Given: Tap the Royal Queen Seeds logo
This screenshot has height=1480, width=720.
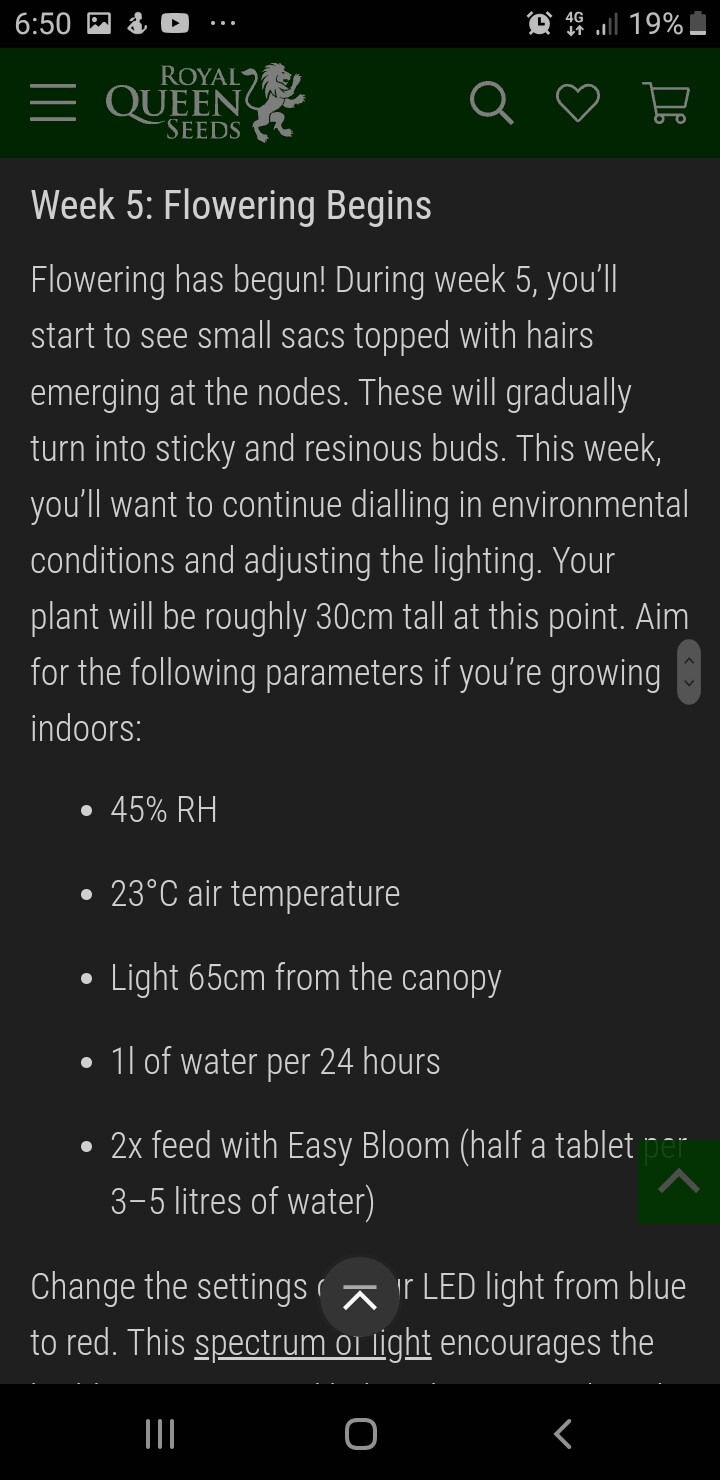Looking at the screenshot, I should pos(205,102).
